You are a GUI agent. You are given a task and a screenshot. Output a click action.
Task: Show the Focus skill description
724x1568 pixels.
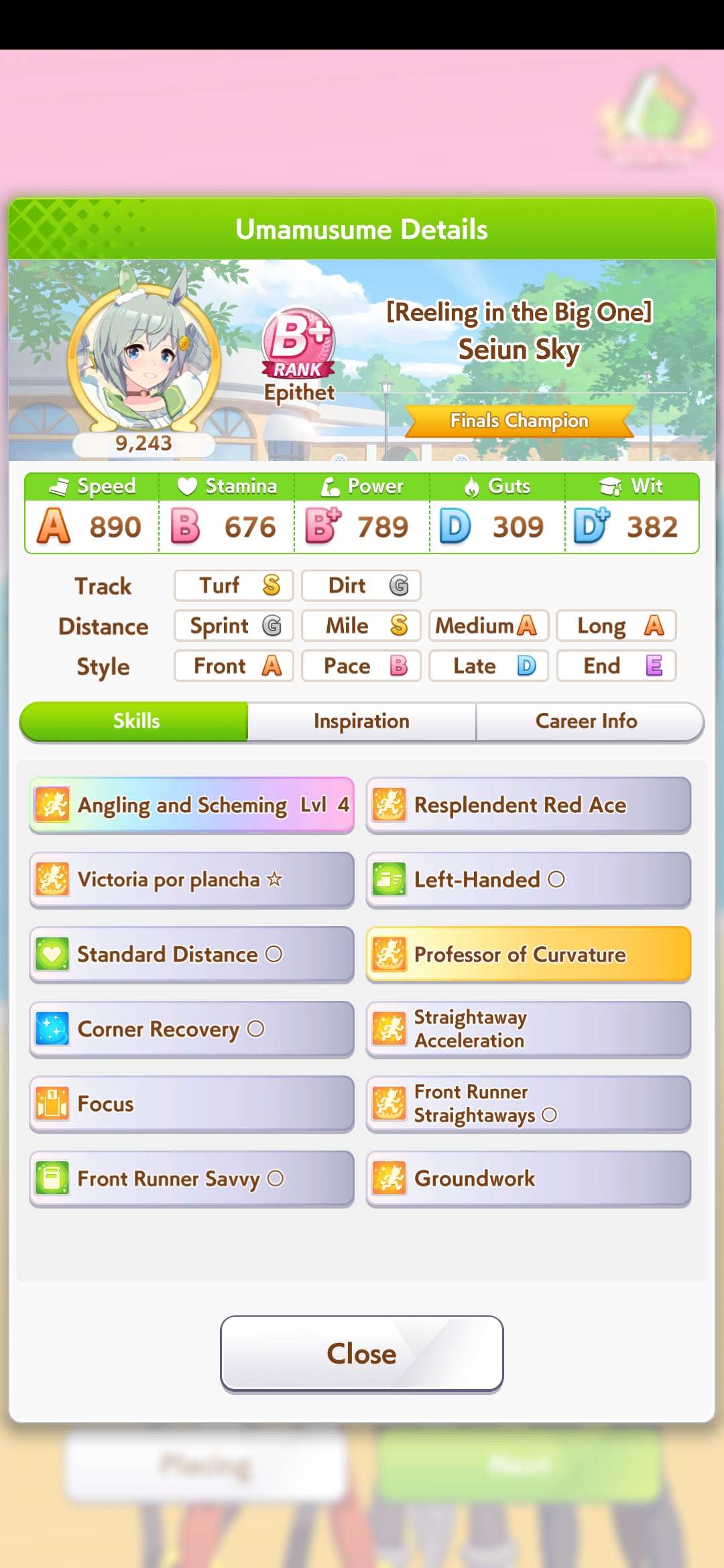click(192, 1104)
